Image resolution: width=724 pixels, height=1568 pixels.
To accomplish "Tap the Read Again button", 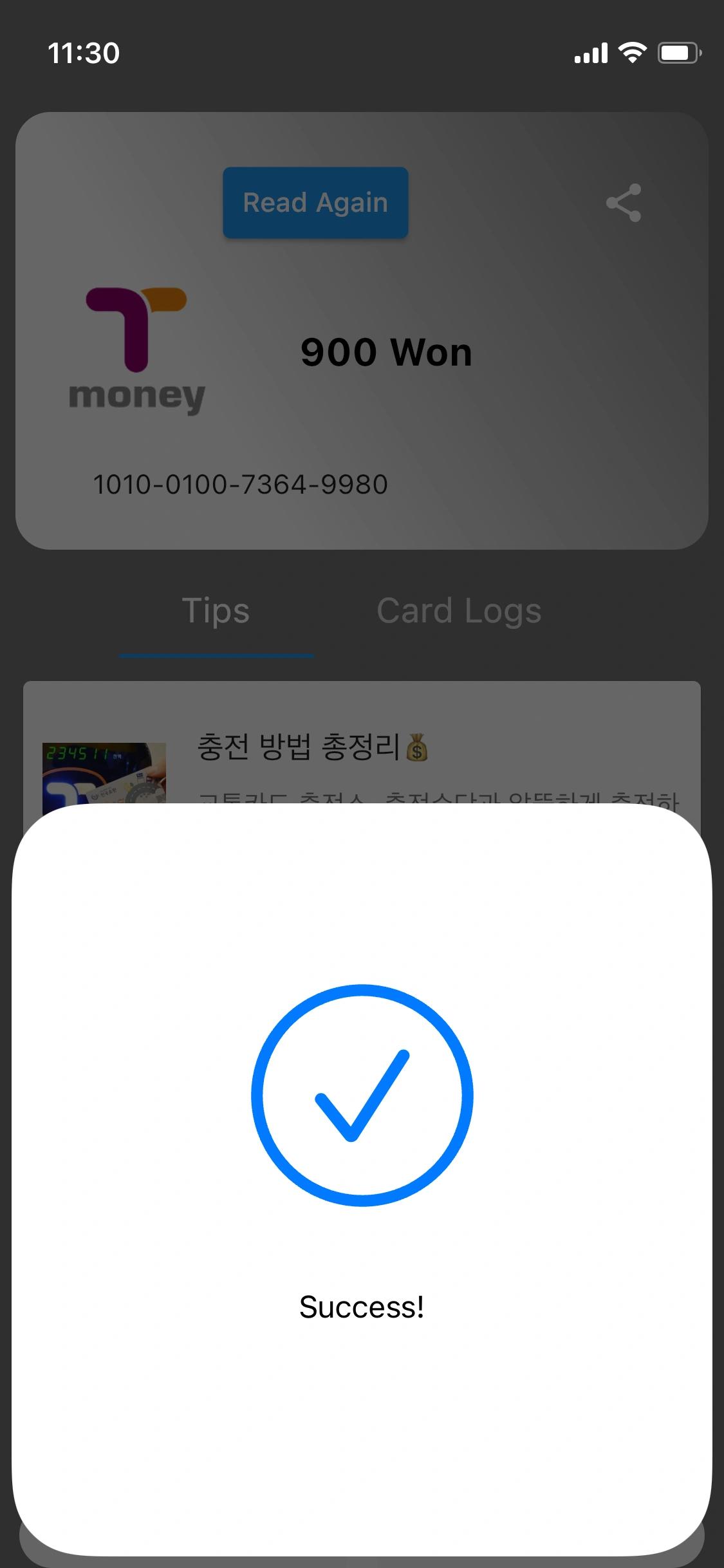I will 315,203.
